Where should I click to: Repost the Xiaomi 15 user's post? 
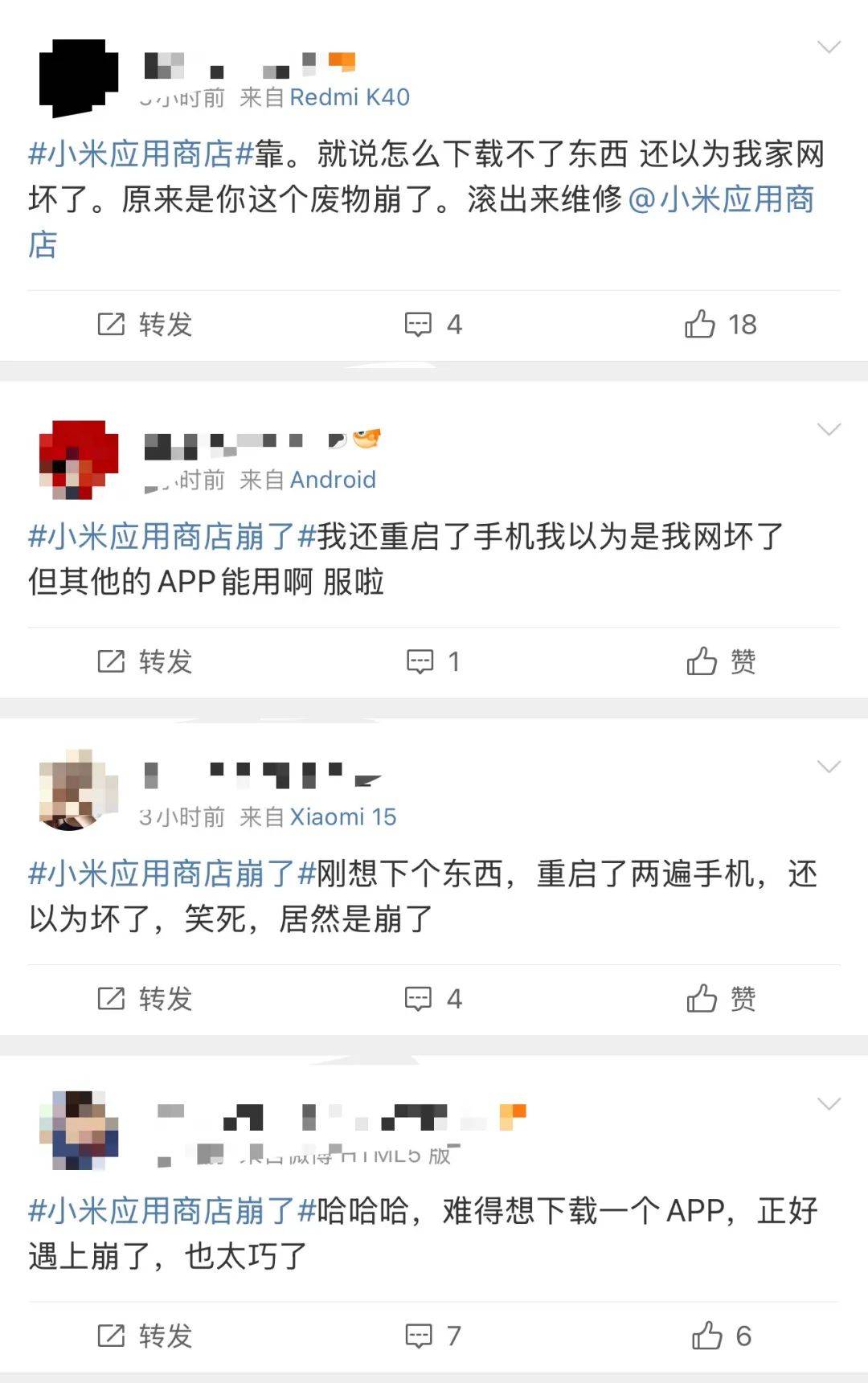[x=145, y=999]
